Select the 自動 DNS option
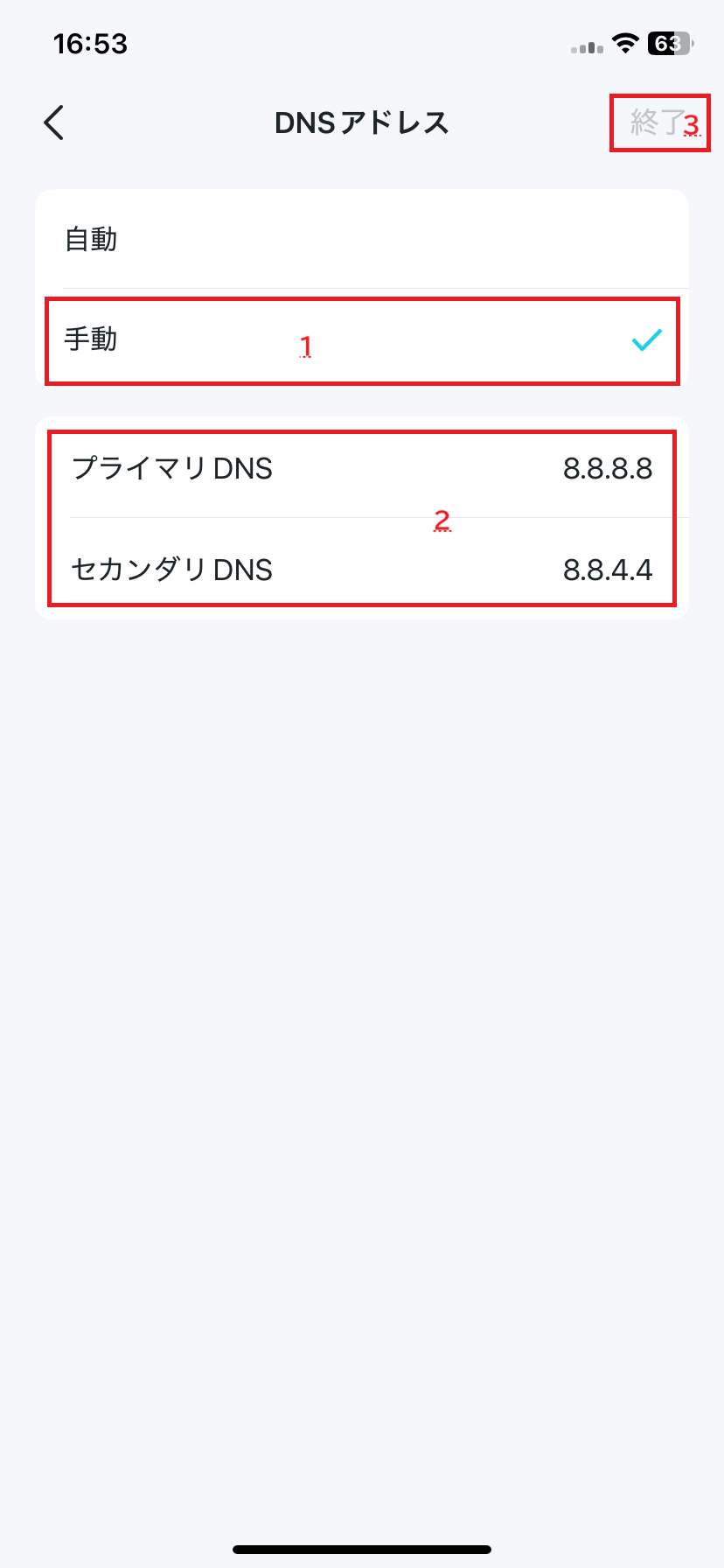Viewport: 724px width, 1568px height. point(362,239)
